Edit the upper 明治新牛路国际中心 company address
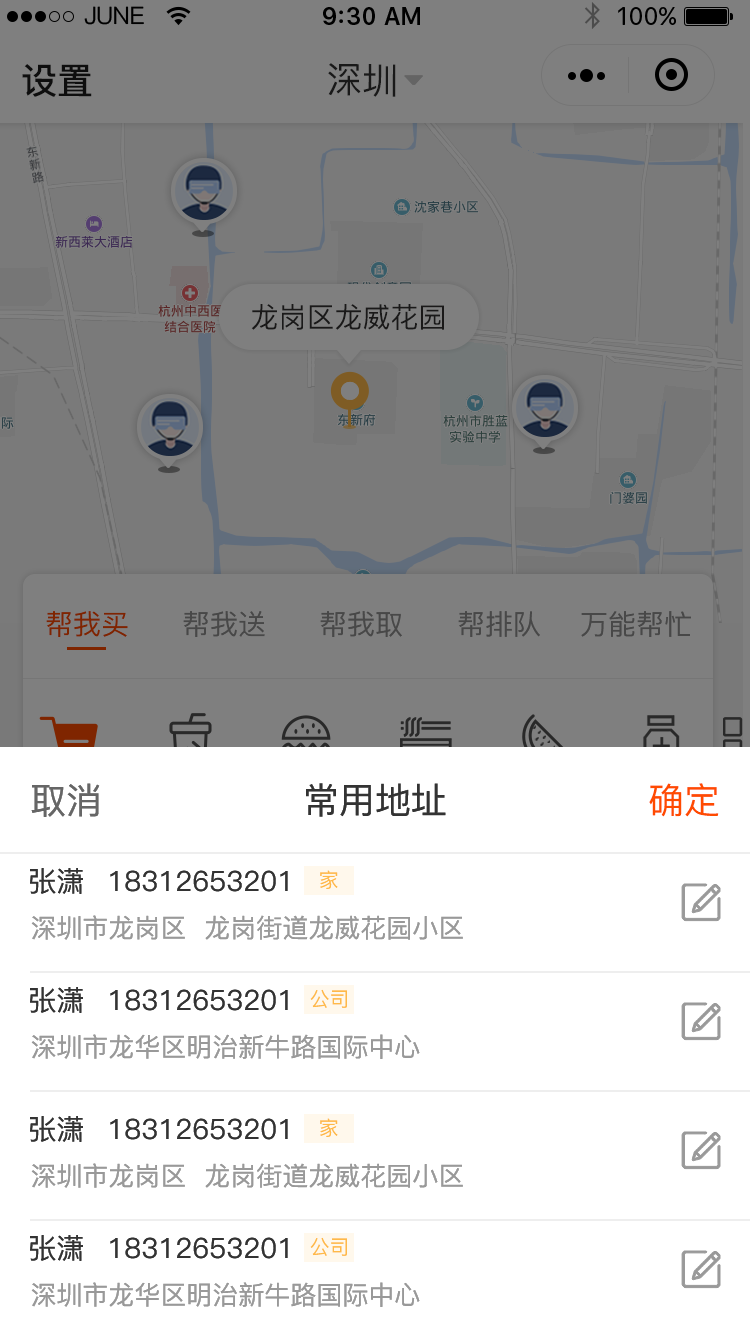Image resolution: width=750 pixels, height=1334 pixels. (701, 1021)
